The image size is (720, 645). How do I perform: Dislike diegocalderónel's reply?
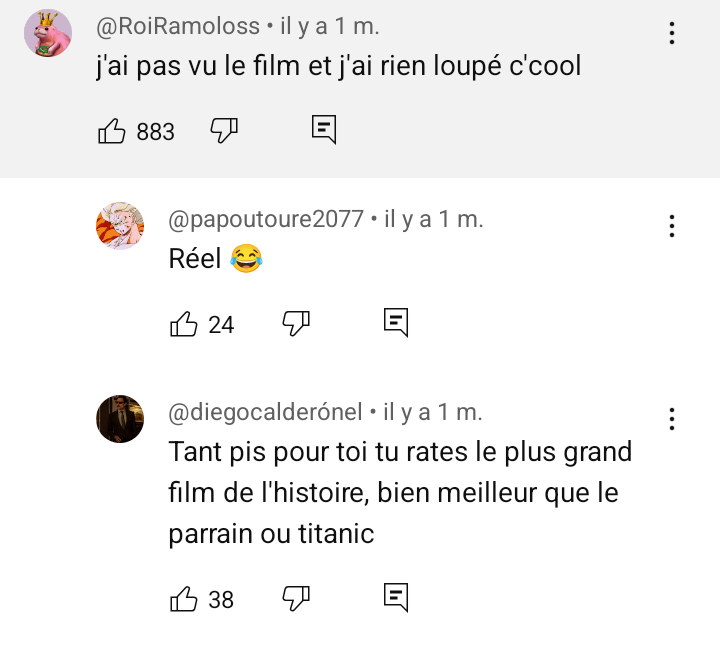pos(296,598)
